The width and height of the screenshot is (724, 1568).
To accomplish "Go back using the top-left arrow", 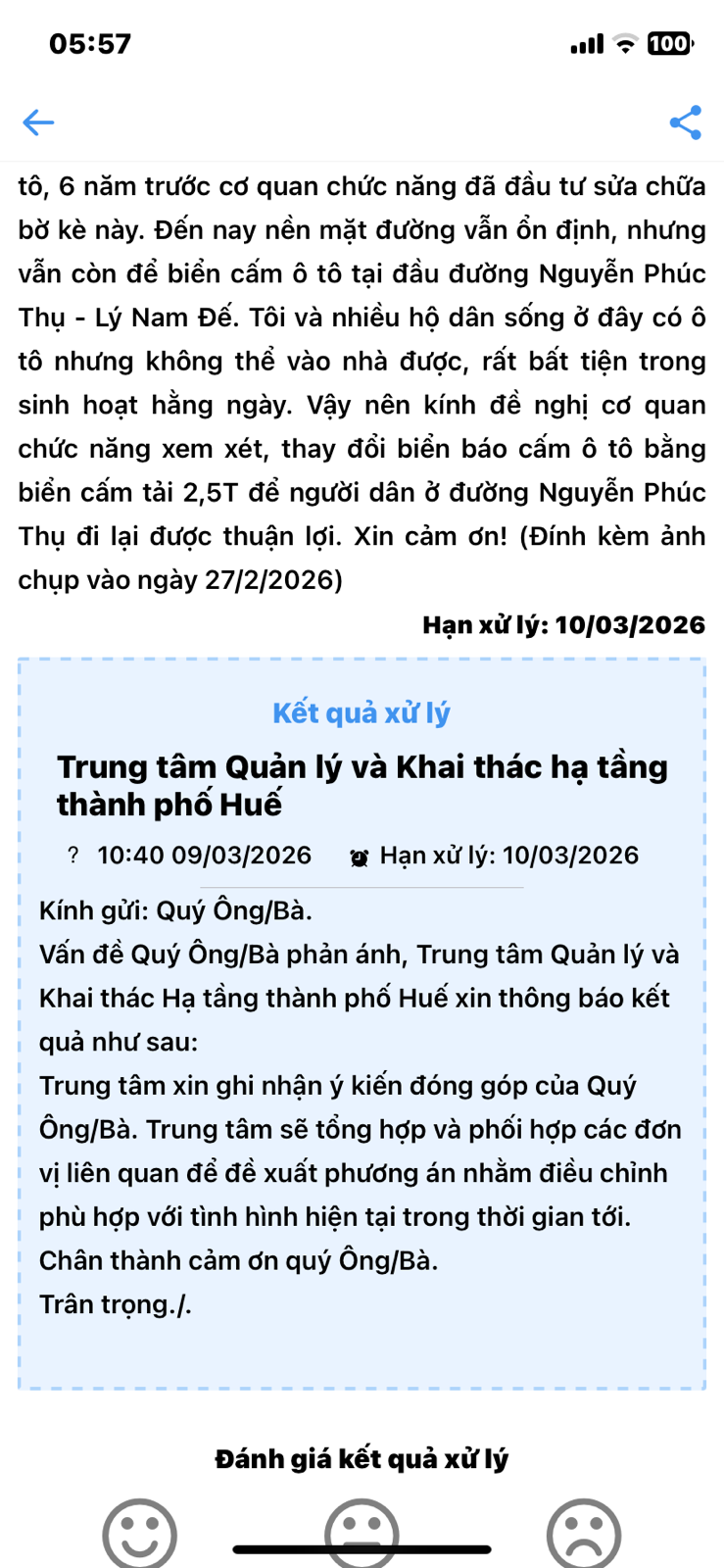I will pyautogui.click(x=38, y=122).
